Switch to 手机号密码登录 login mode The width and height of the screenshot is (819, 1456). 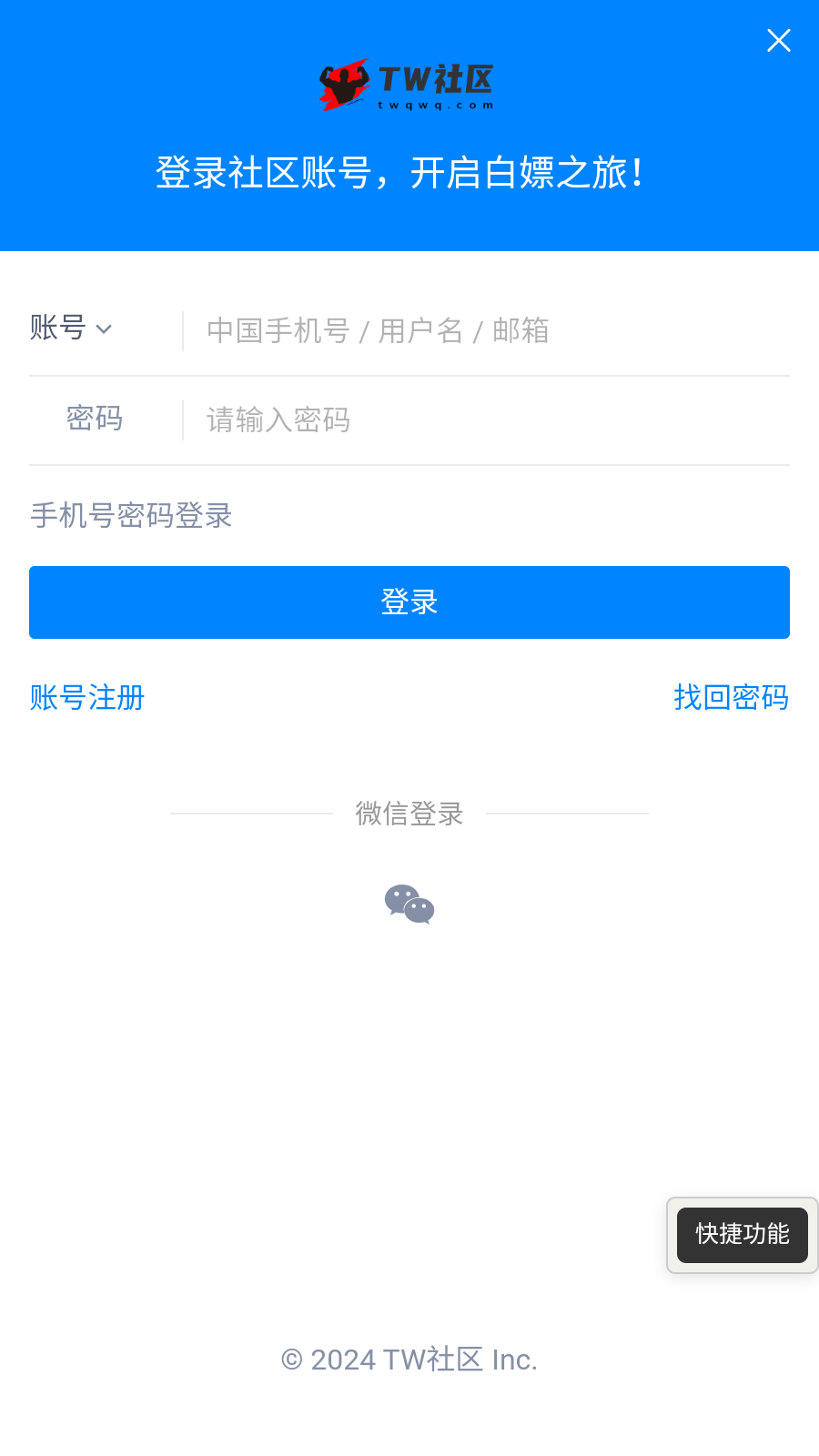click(x=129, y=515)
